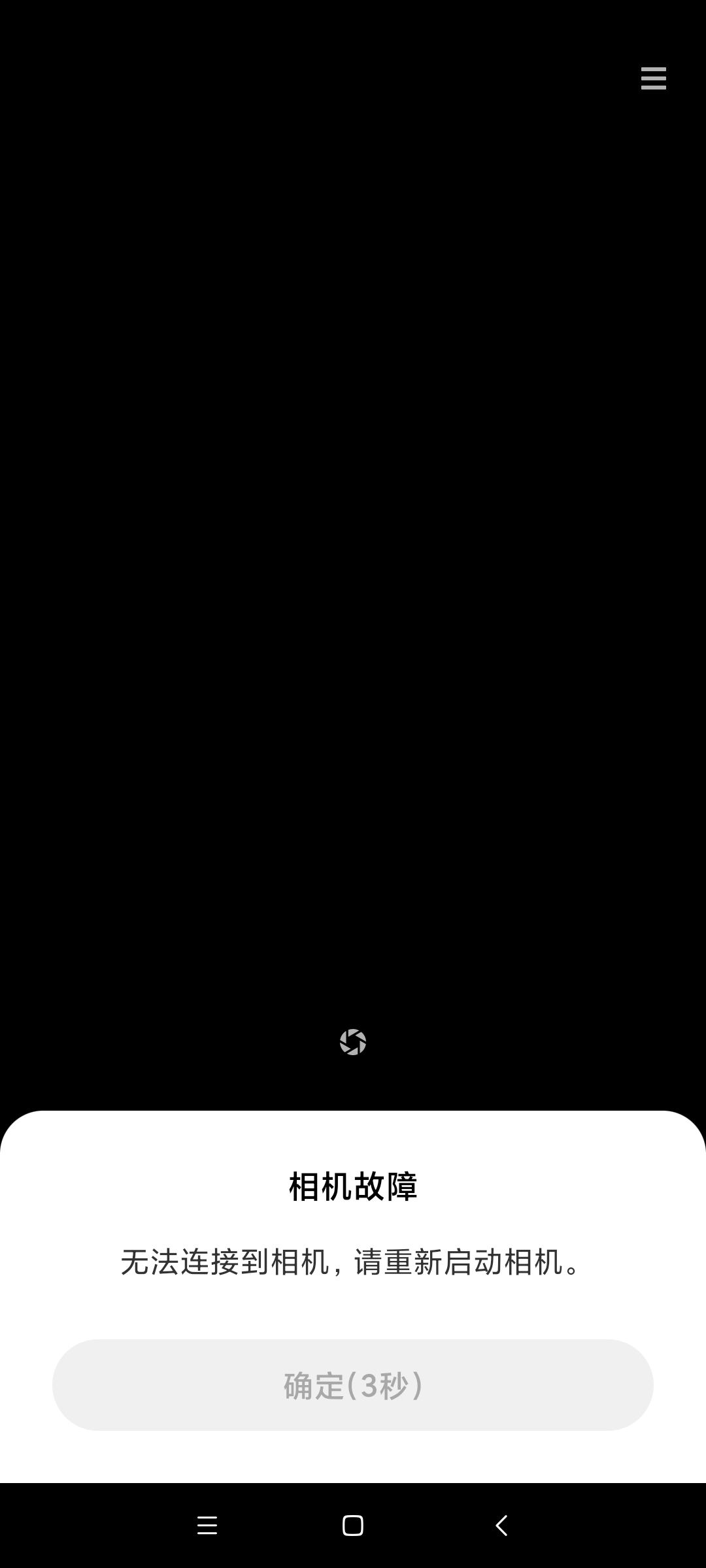Confirm the camera error with 确定
Image resolution: width=706 pixels, height=1568 pixels.
[x=353, y=1385]
